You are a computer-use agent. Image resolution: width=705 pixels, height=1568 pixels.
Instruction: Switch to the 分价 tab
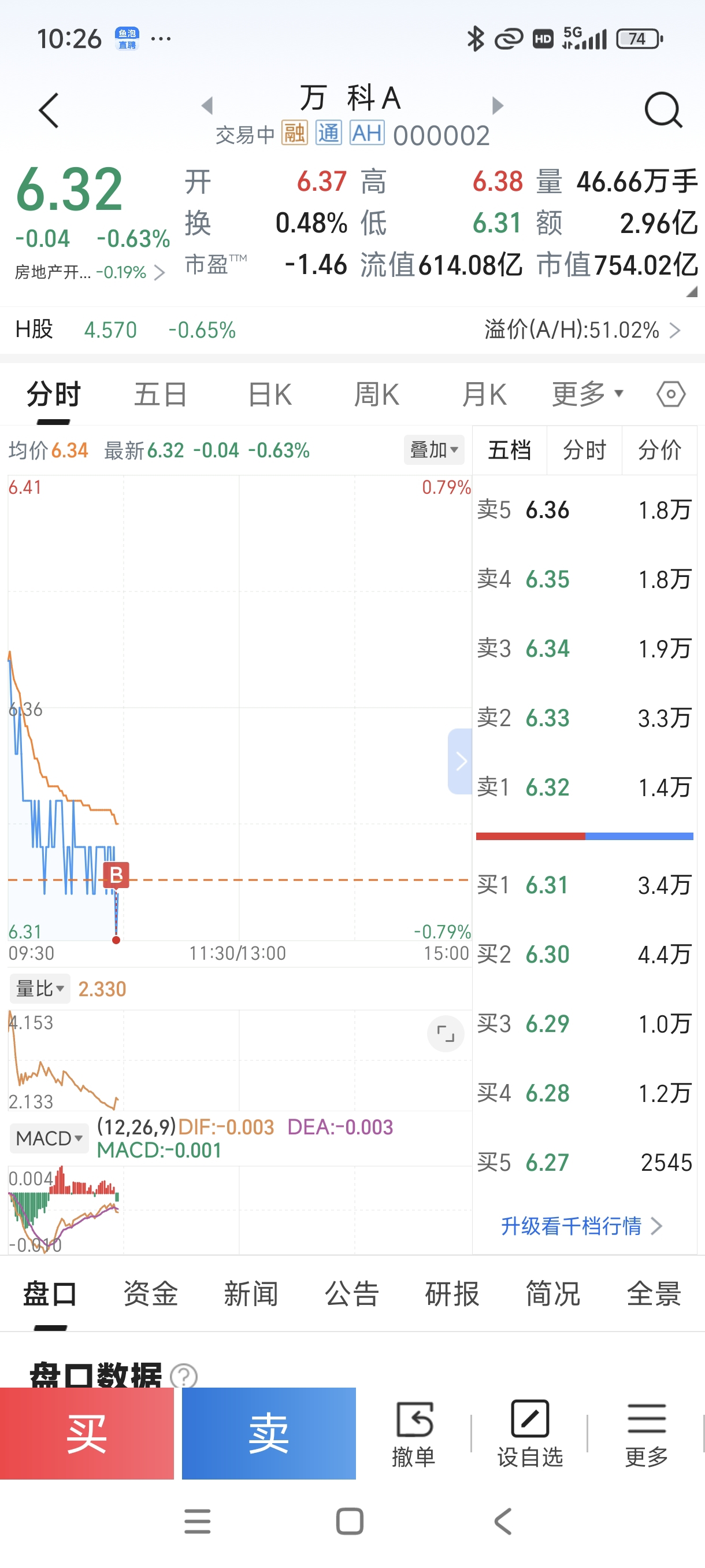click(659, 450)
